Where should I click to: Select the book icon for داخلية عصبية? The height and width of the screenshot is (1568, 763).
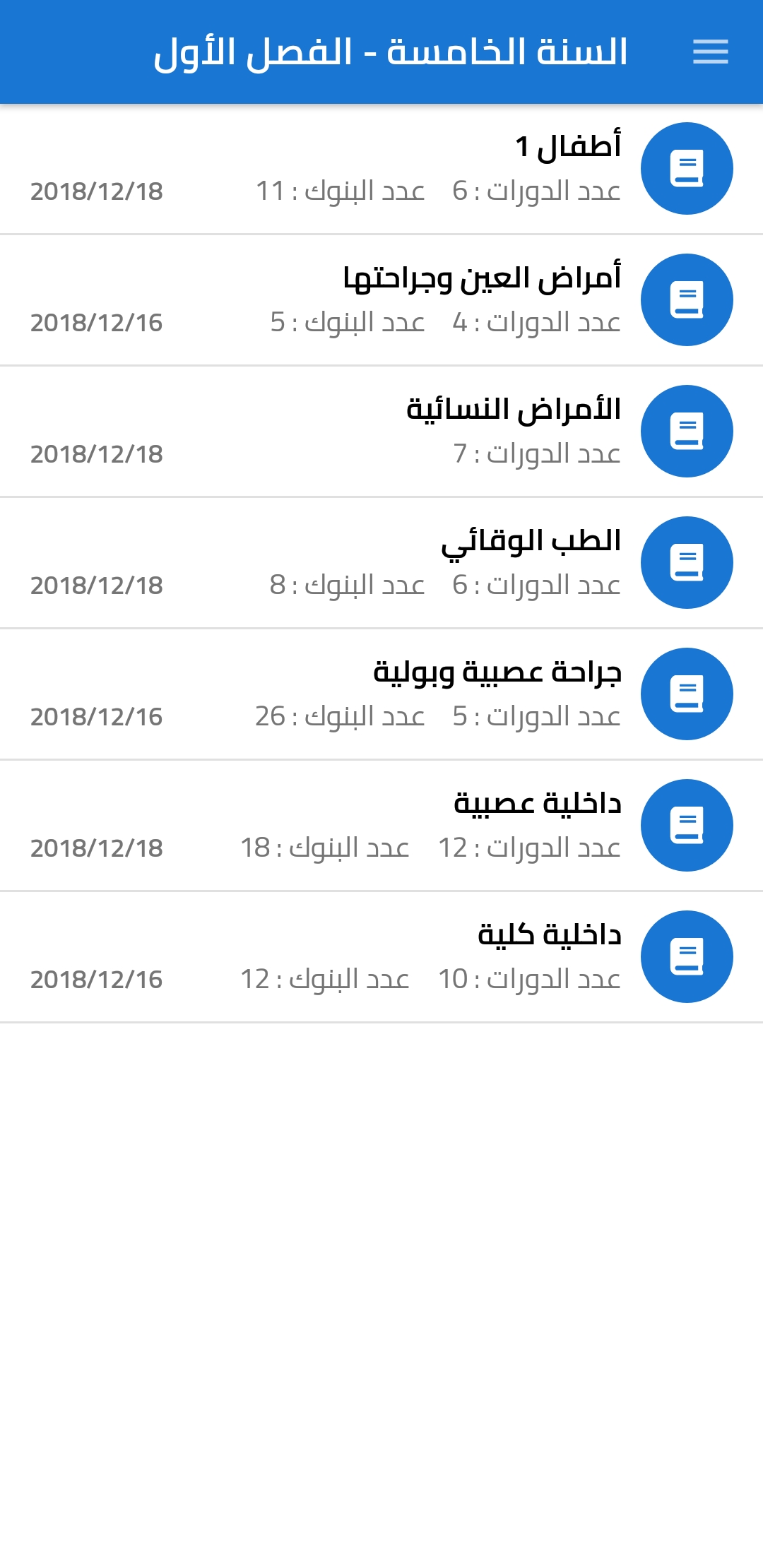point(686,824)
